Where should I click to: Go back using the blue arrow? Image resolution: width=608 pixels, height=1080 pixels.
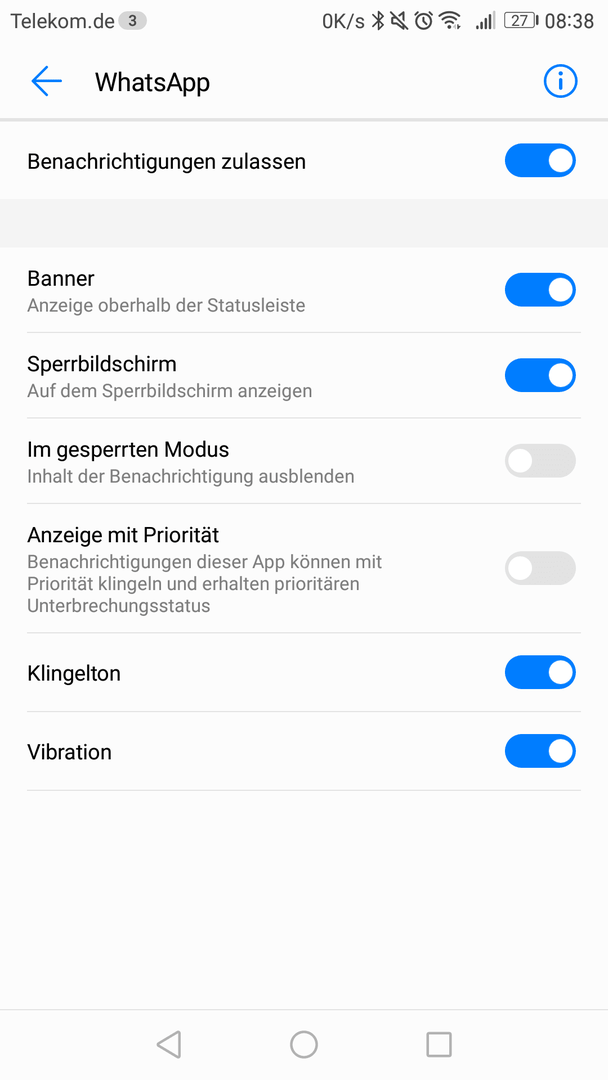coord(46,82)
